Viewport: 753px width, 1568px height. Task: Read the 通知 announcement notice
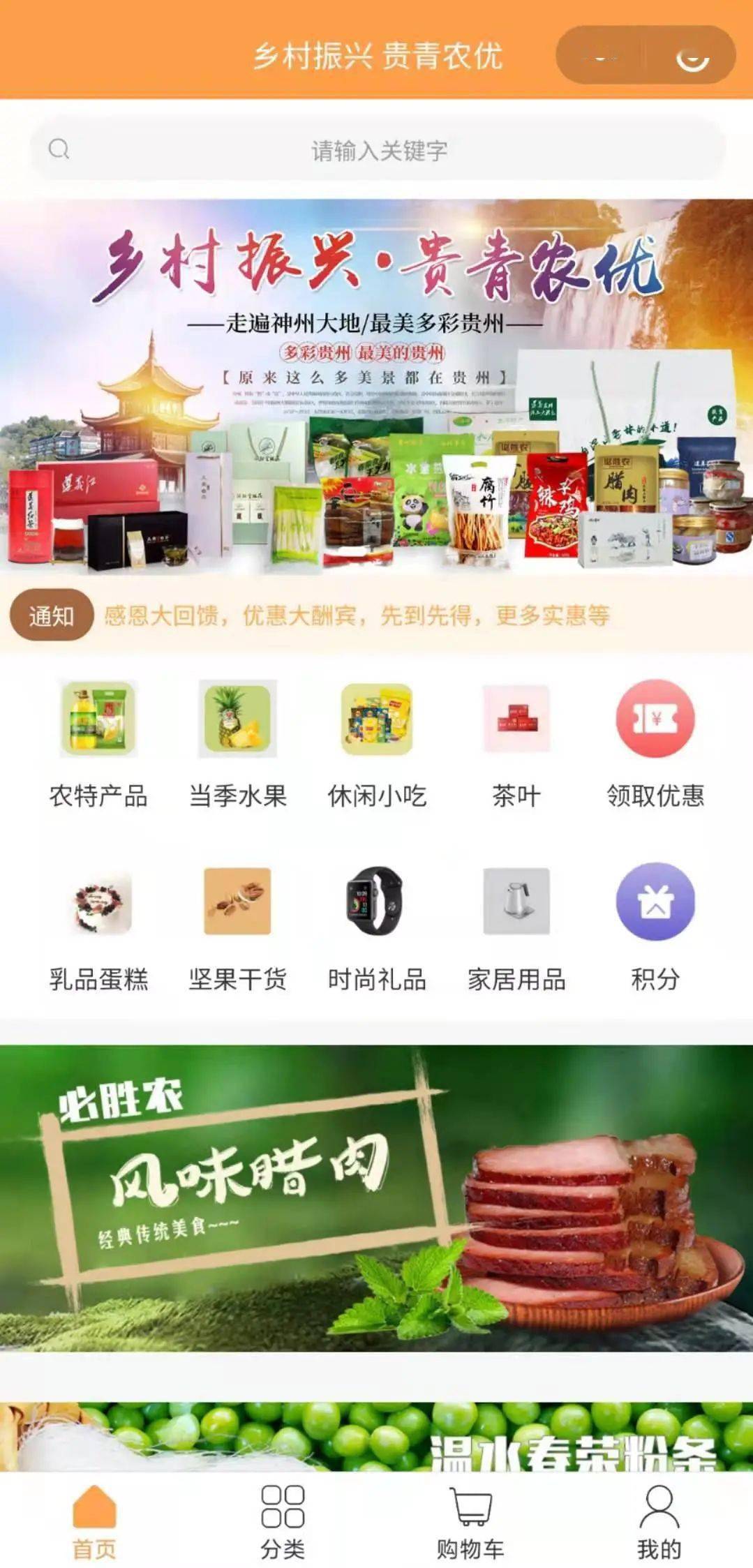click(356, 615)
